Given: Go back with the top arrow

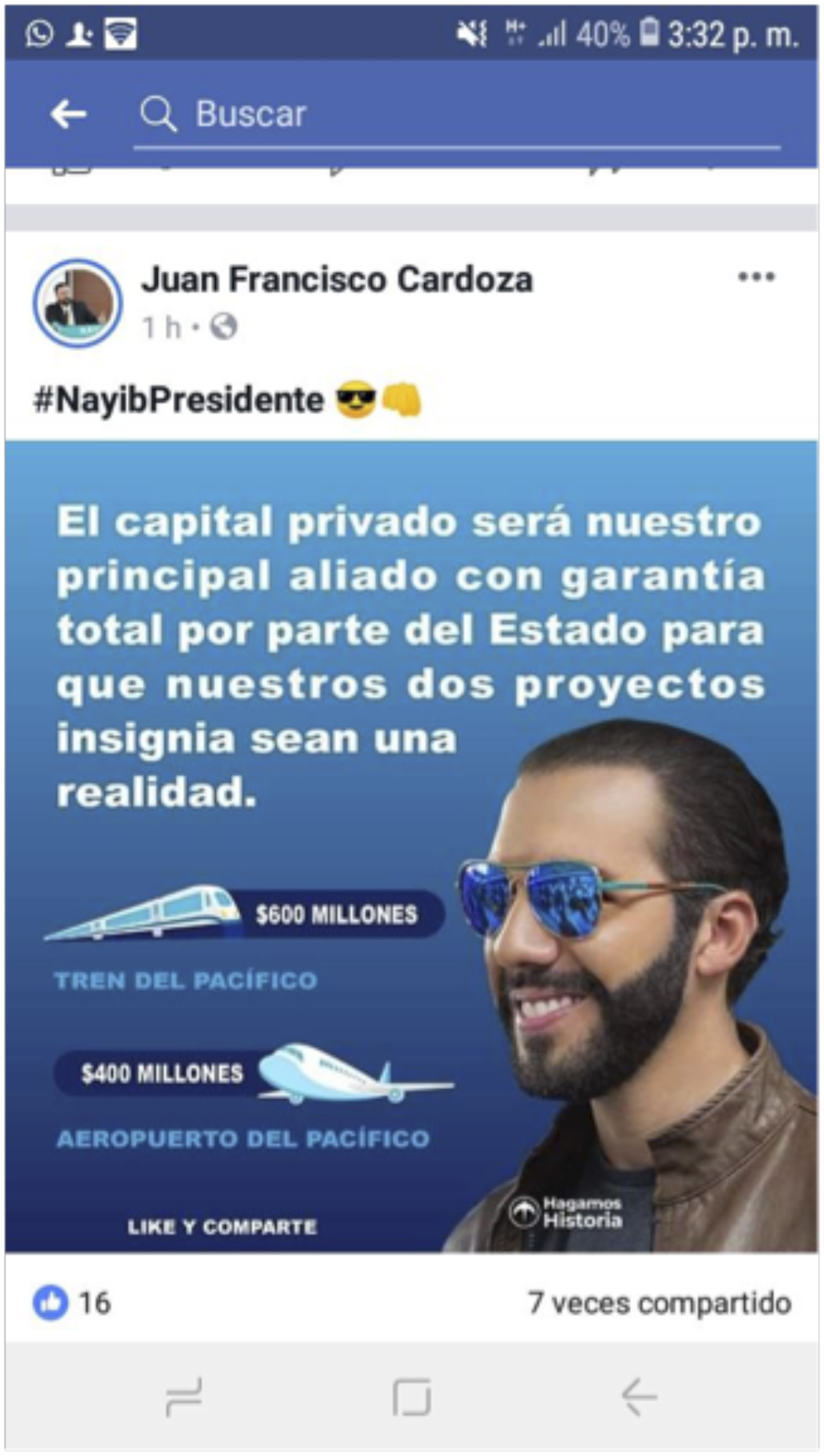Looking at the screenshot, I should click(68, 114).
